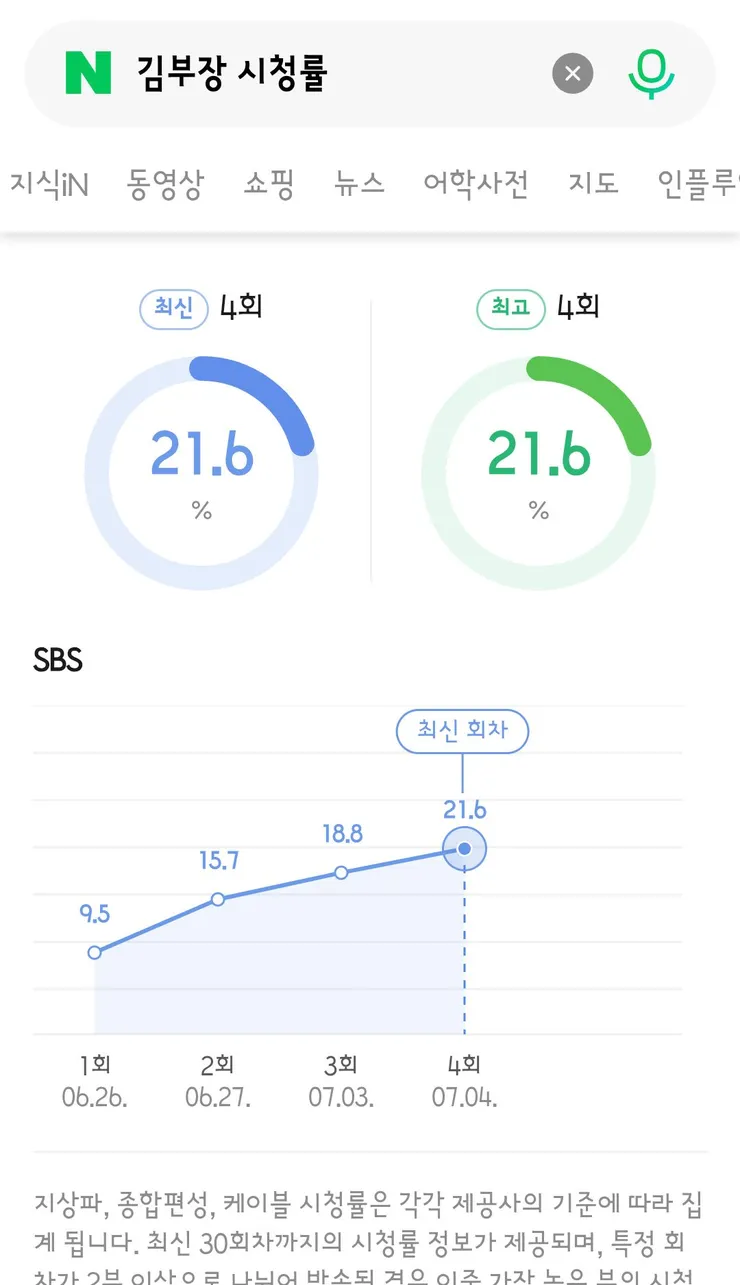The image size is (740, 1285).
Task: Clear the search query with the X button
Action: pos(573,73)
